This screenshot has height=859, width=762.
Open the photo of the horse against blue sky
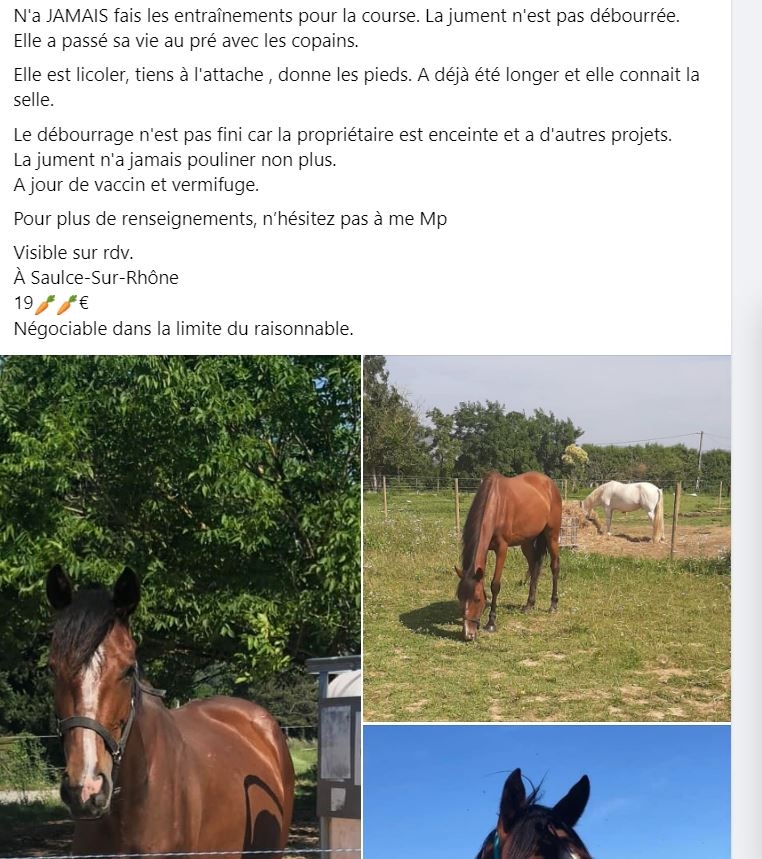[547, 792]
